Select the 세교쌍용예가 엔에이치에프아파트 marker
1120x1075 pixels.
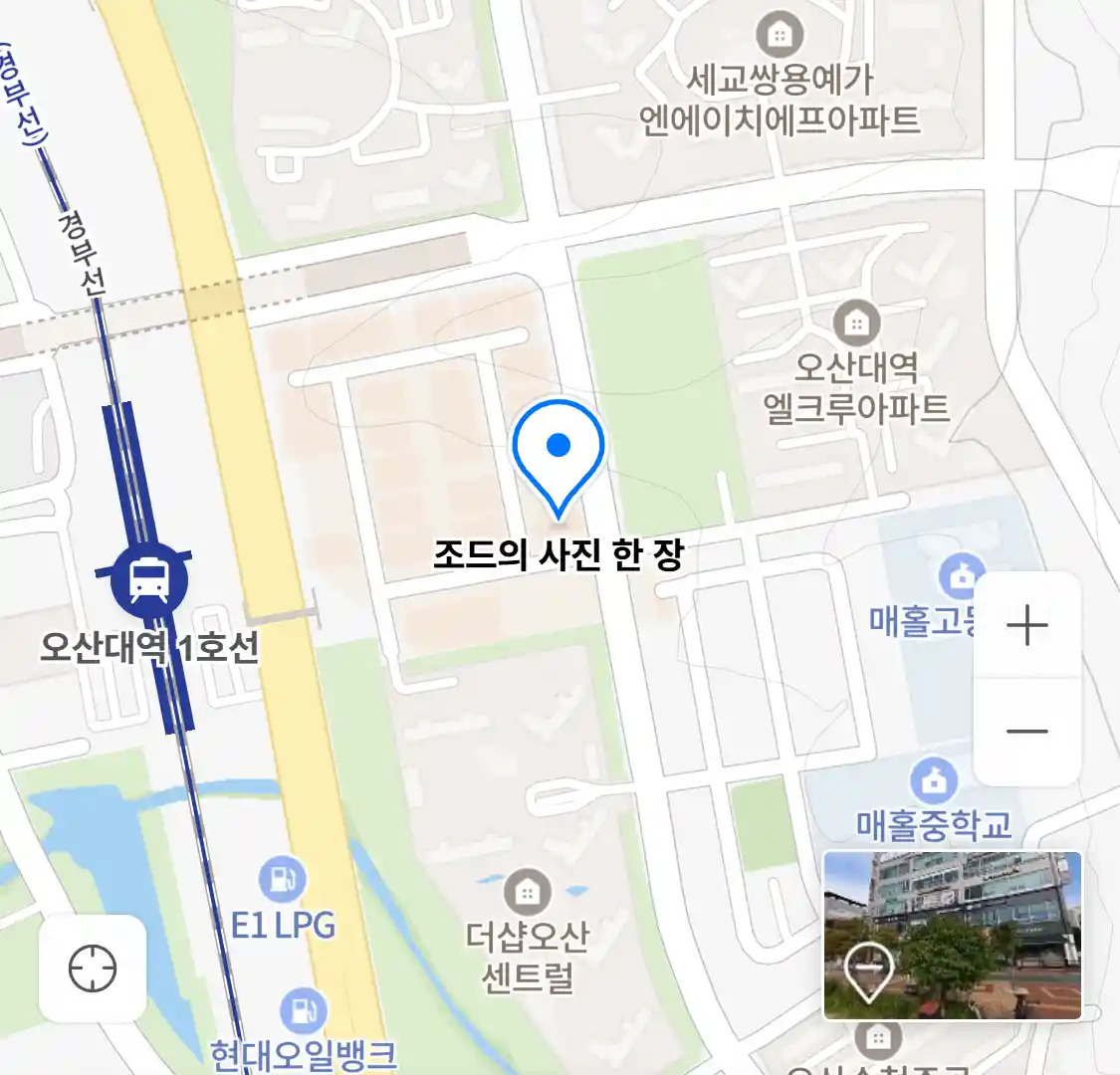pos(780,36)
